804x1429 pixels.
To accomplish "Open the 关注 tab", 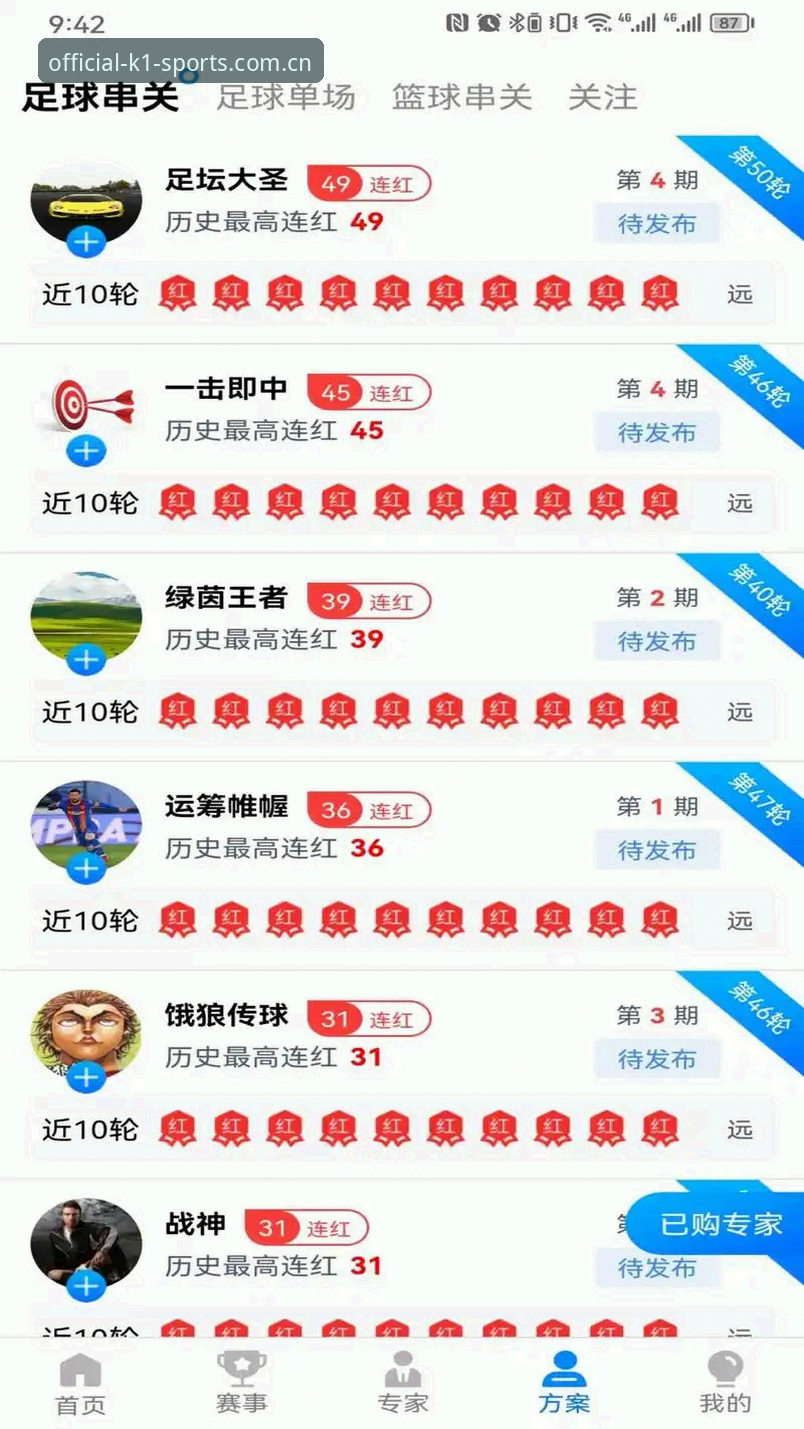I will click(x=603, y=97).
